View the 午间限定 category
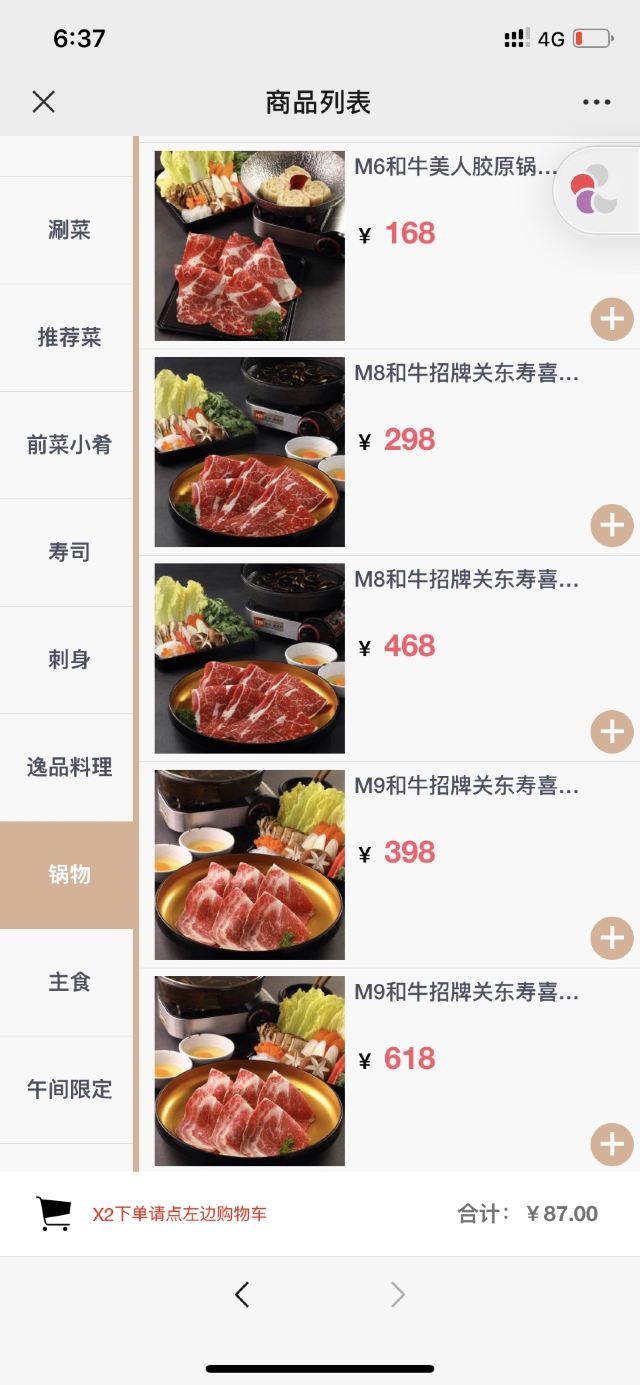The image size is (640, 1385). (x=69, y=1089)
